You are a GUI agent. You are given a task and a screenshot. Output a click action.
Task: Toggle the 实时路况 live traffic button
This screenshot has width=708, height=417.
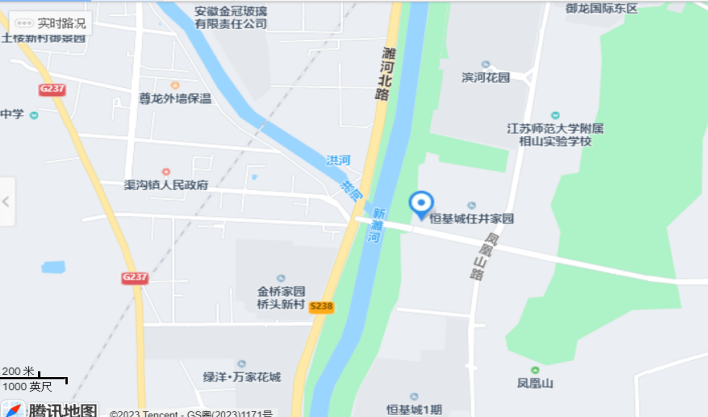[50, 23]
